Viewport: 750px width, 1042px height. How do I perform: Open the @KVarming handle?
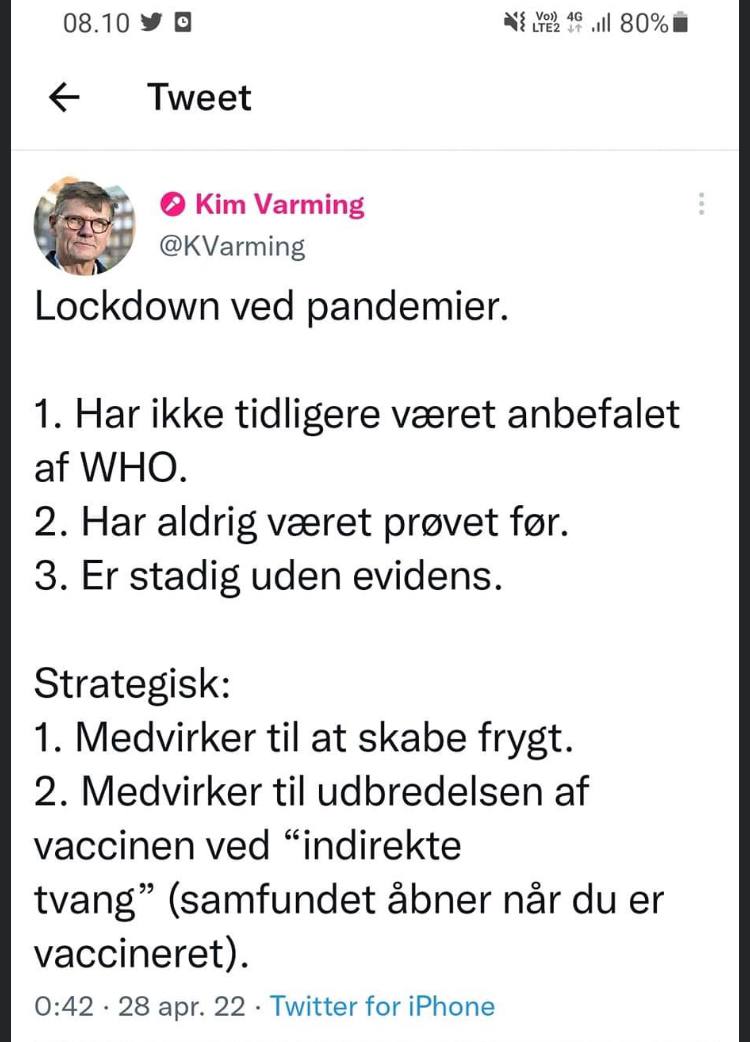[233, 247]
